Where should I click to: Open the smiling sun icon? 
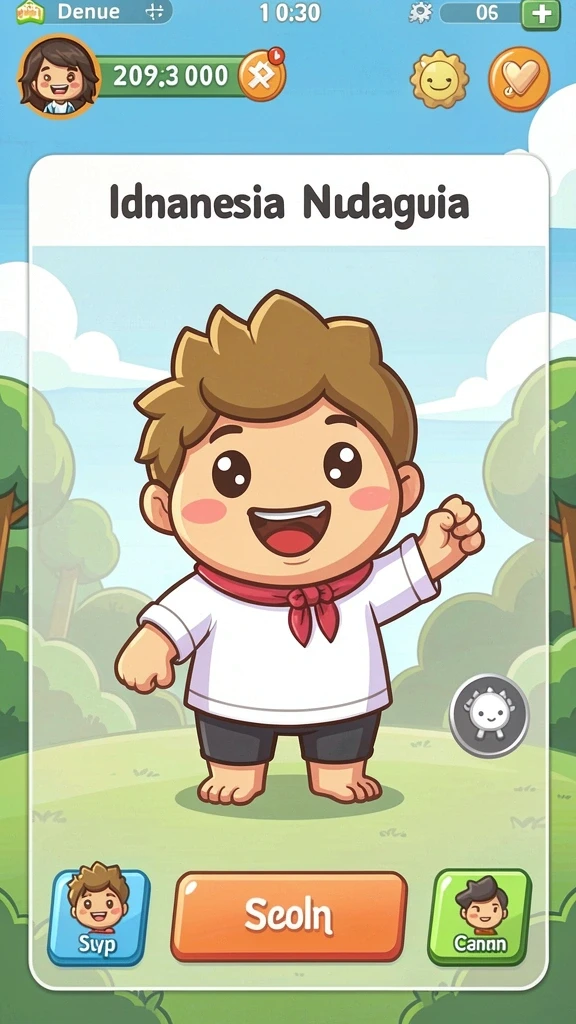(x=439, y=79)
